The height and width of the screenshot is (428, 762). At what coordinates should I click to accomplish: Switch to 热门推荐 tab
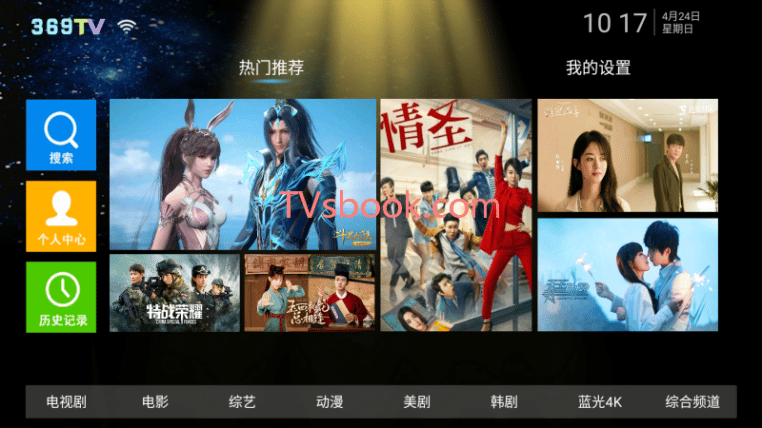[x=271, y=68]
